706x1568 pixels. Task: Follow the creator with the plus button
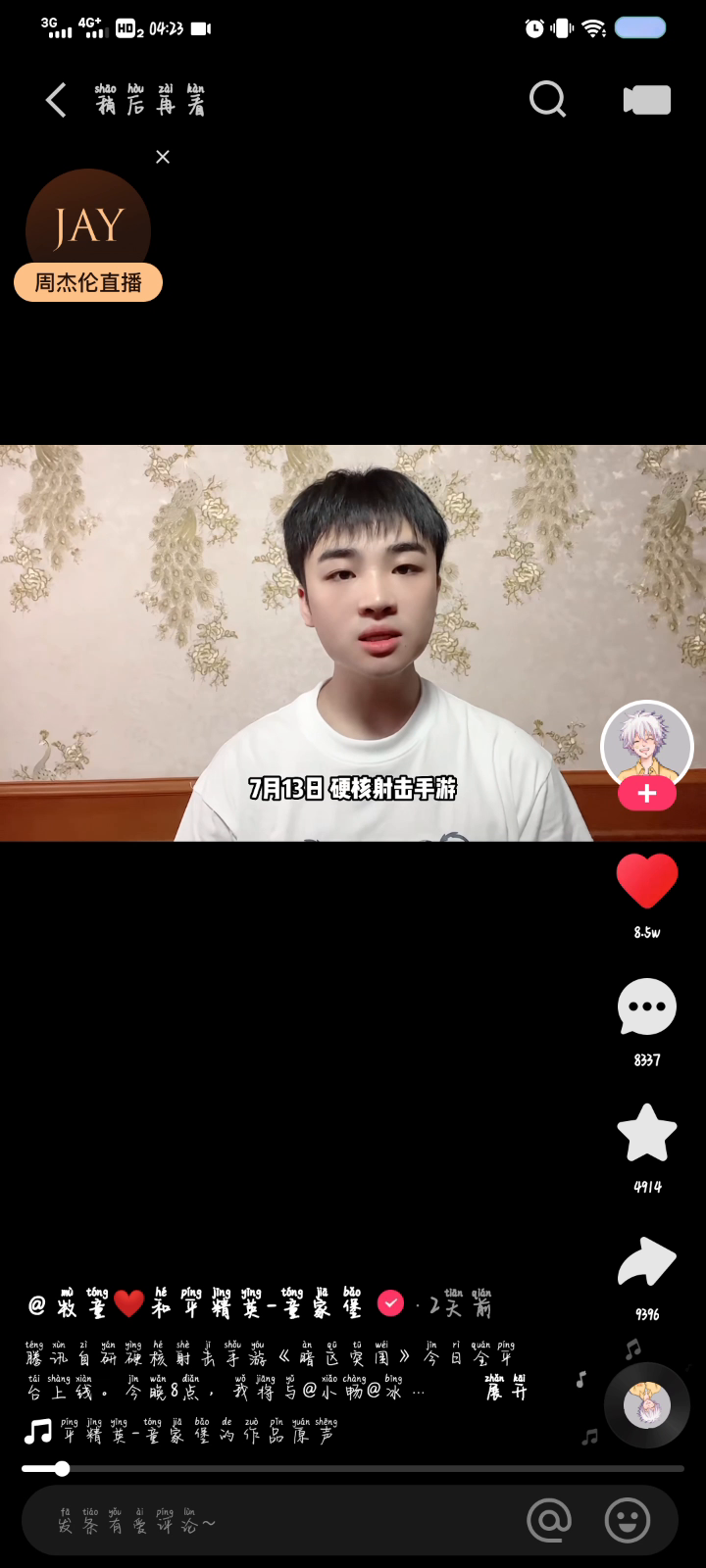pyautogui.click(x=646, y=795)
